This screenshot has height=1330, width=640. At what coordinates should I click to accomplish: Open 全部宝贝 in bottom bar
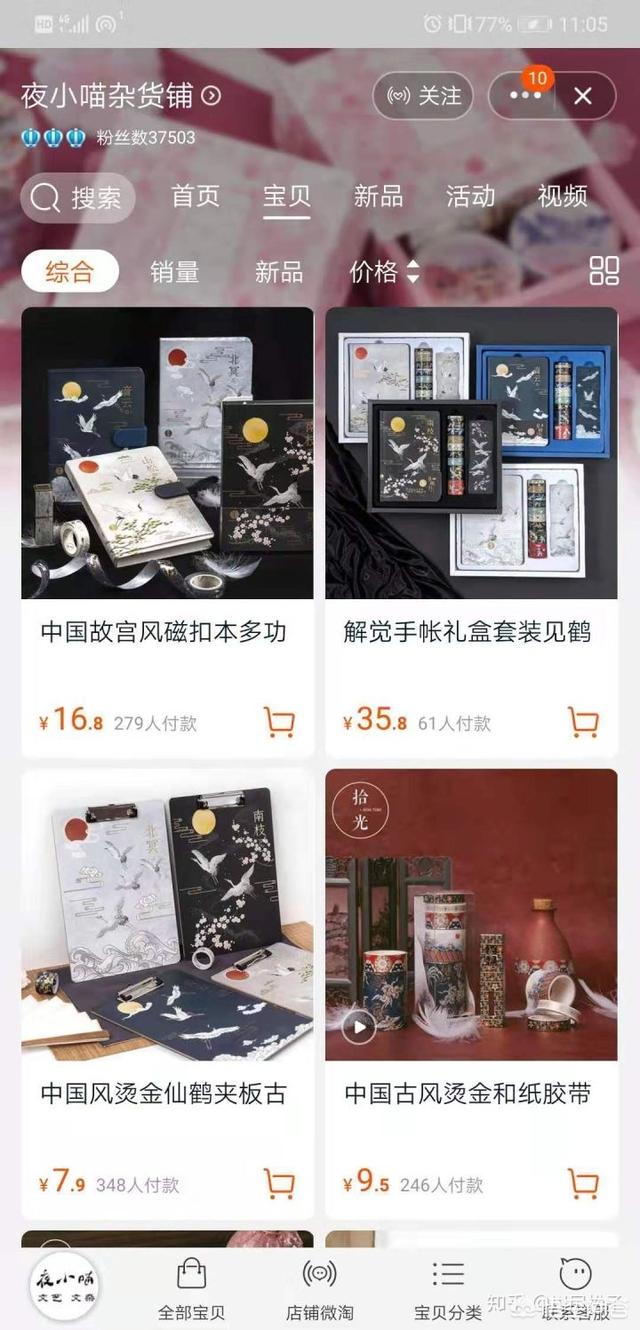point(191,1290)
